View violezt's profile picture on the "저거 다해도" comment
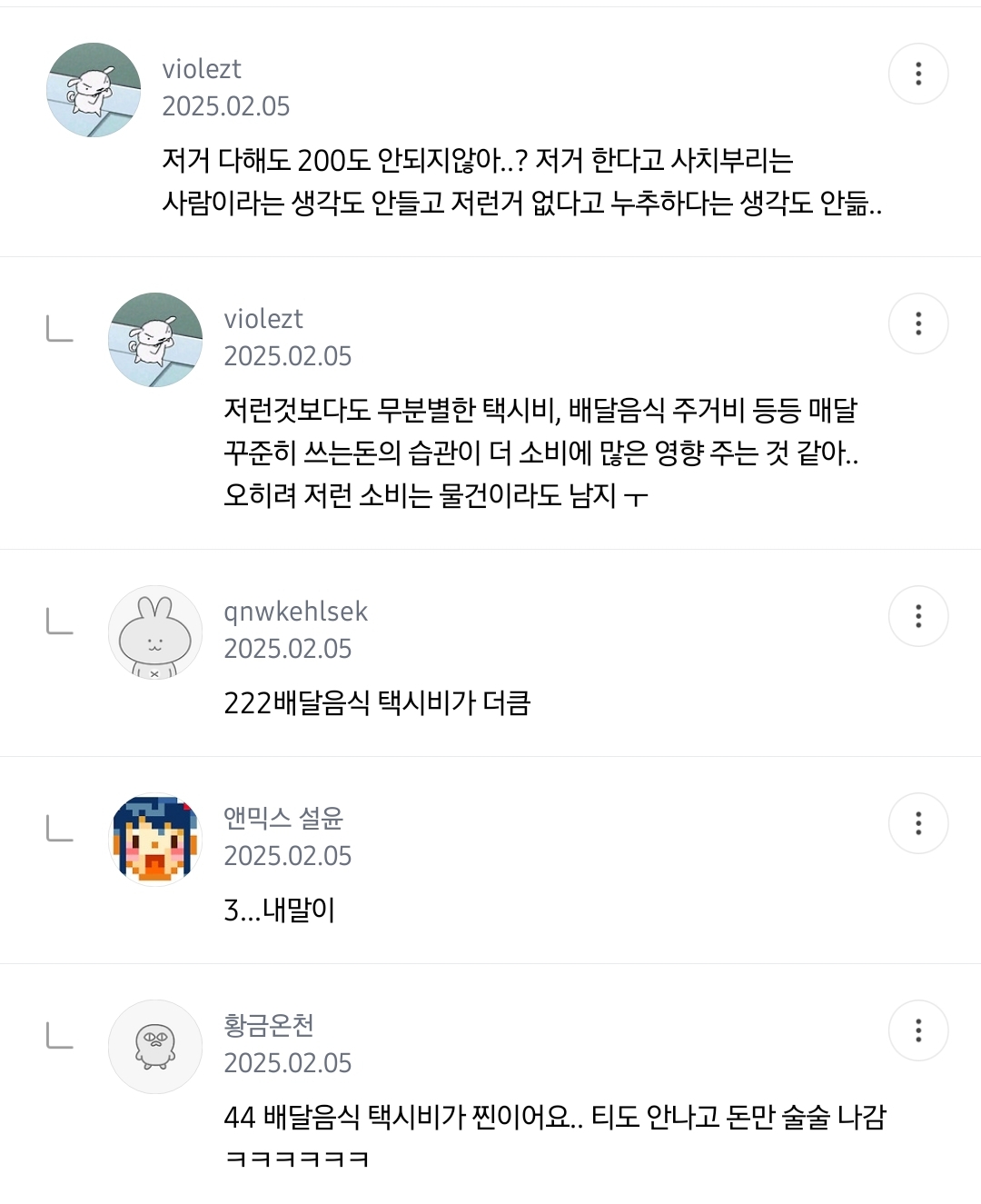Viewport: 981px width, 1204px height. [x=94, y=90]
